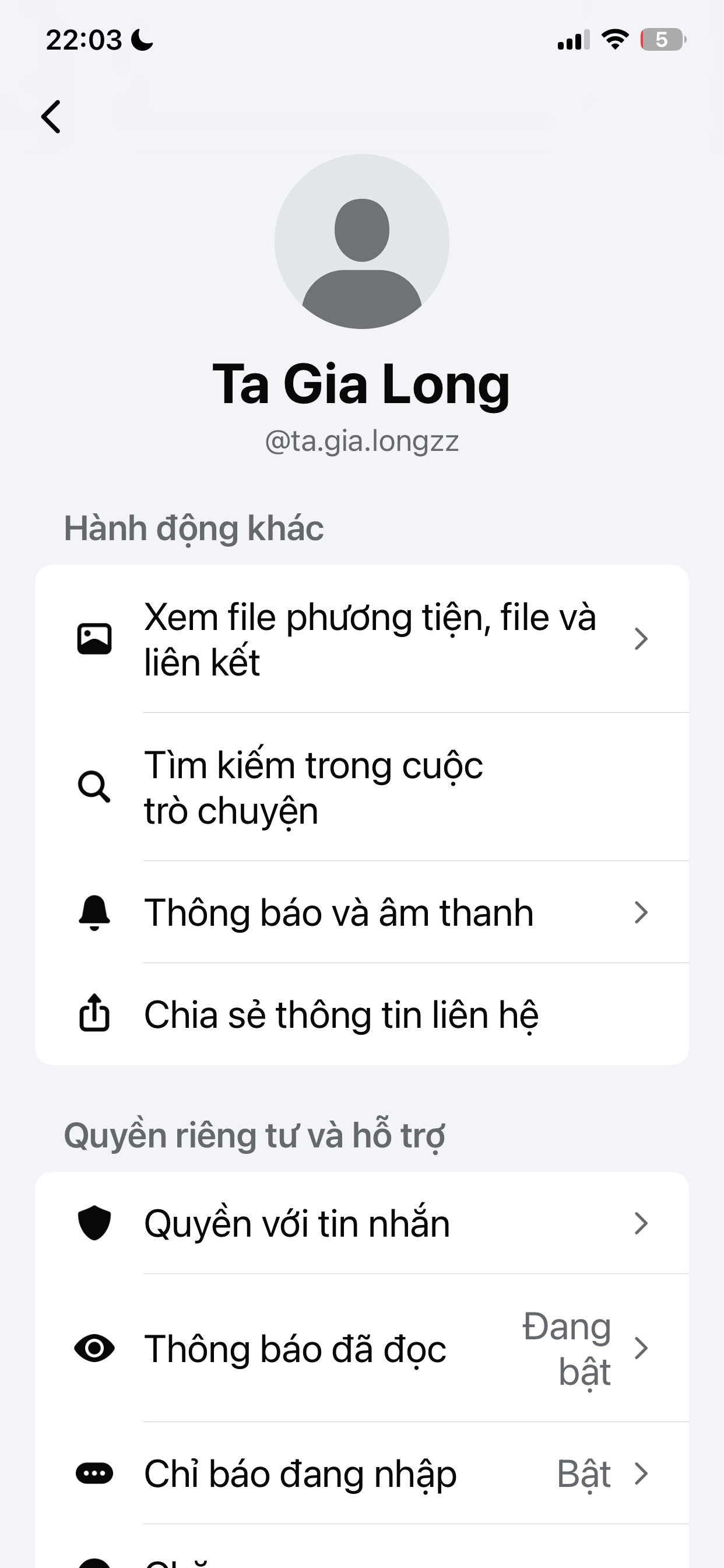This screenshot has height=1568, width=724.
Task: Open Quyền với tin nhắn
Action: click(361, 1223)
